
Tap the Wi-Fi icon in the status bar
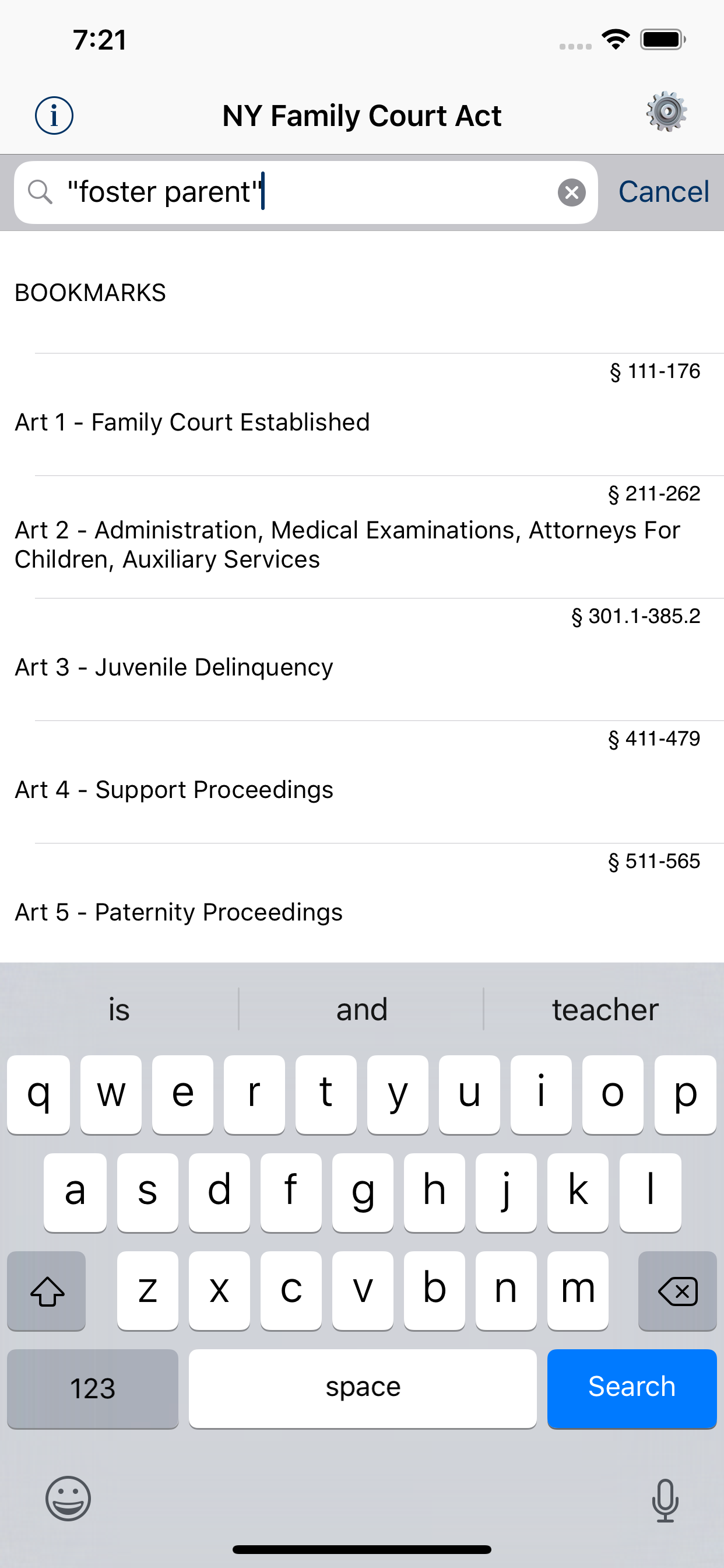click(614, 39)
